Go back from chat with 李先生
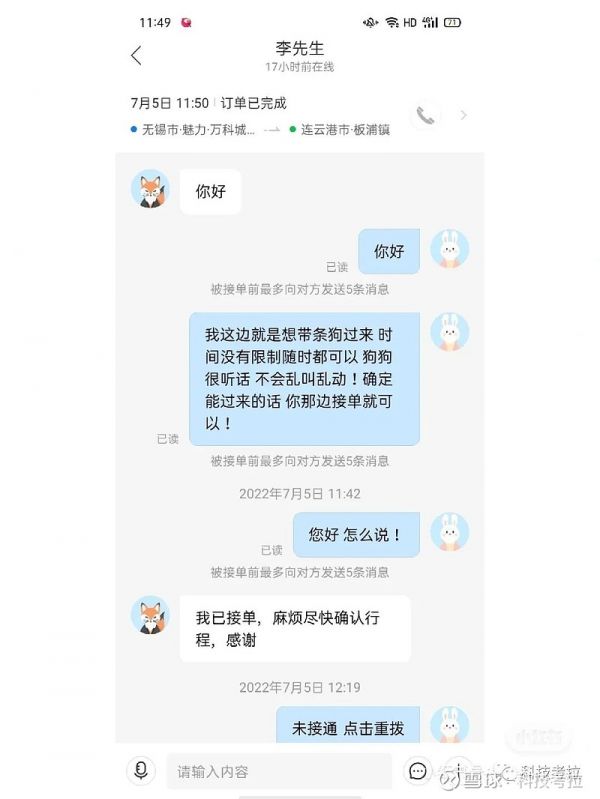 137,56
